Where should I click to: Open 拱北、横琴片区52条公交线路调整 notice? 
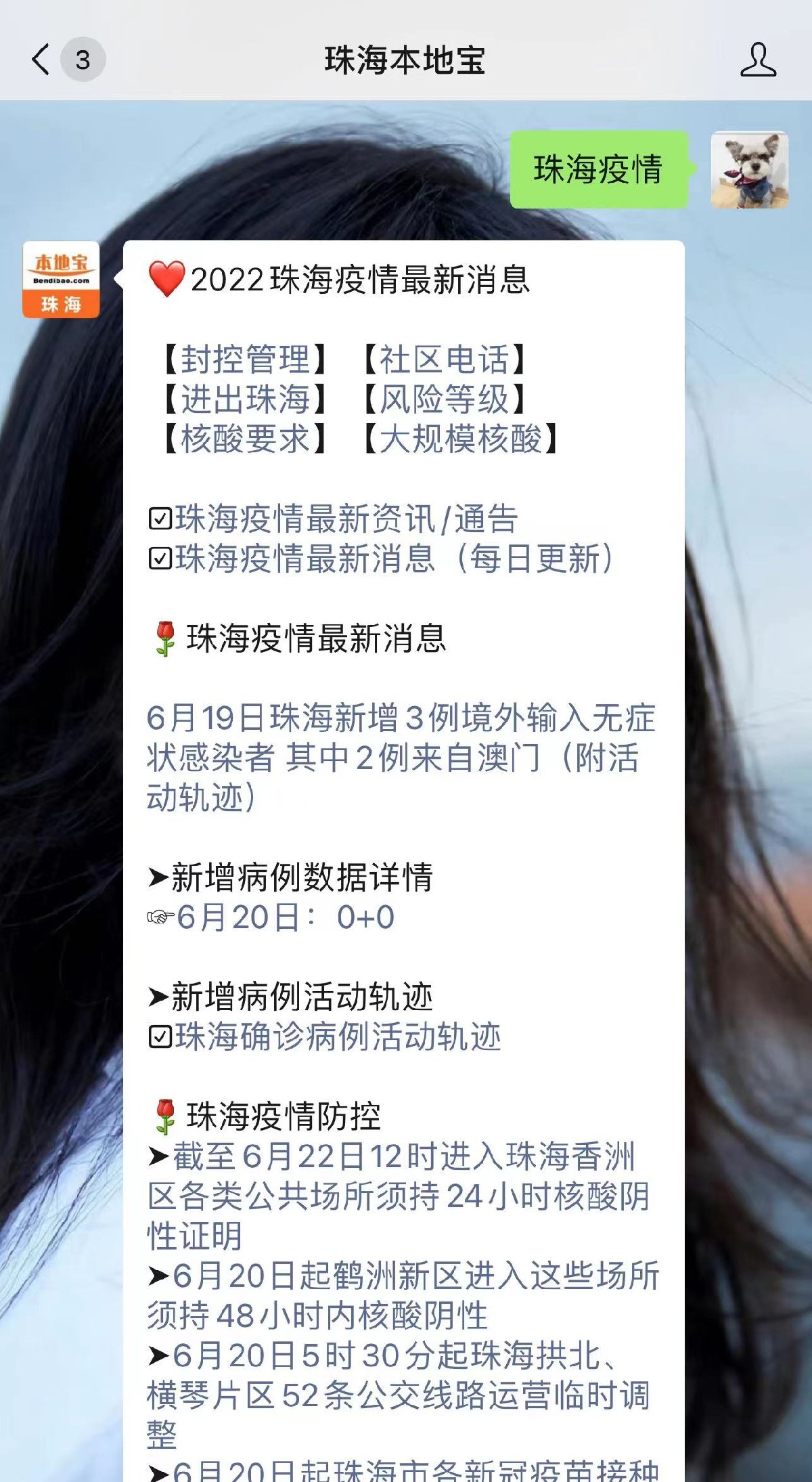(398, 1395)
